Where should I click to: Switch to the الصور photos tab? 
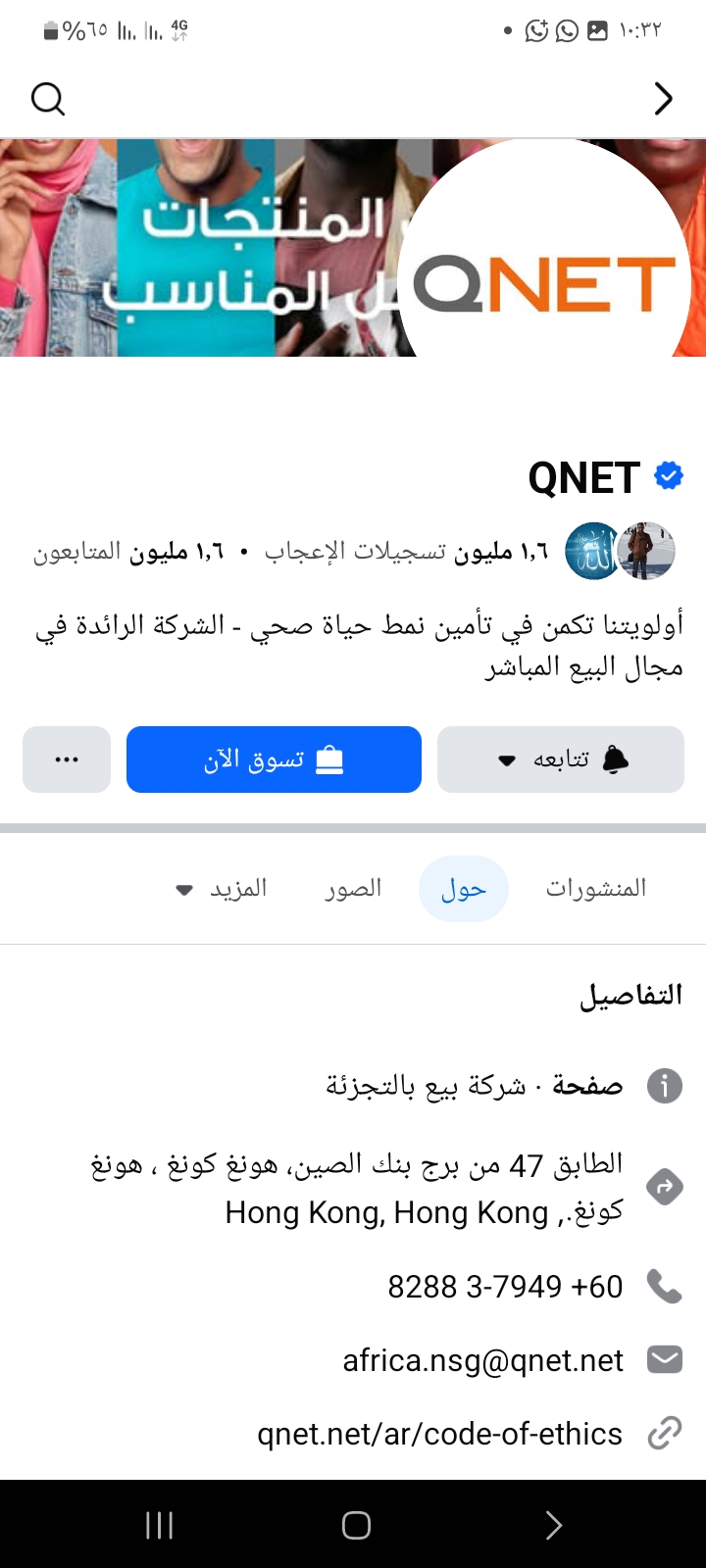click(353, 889)
